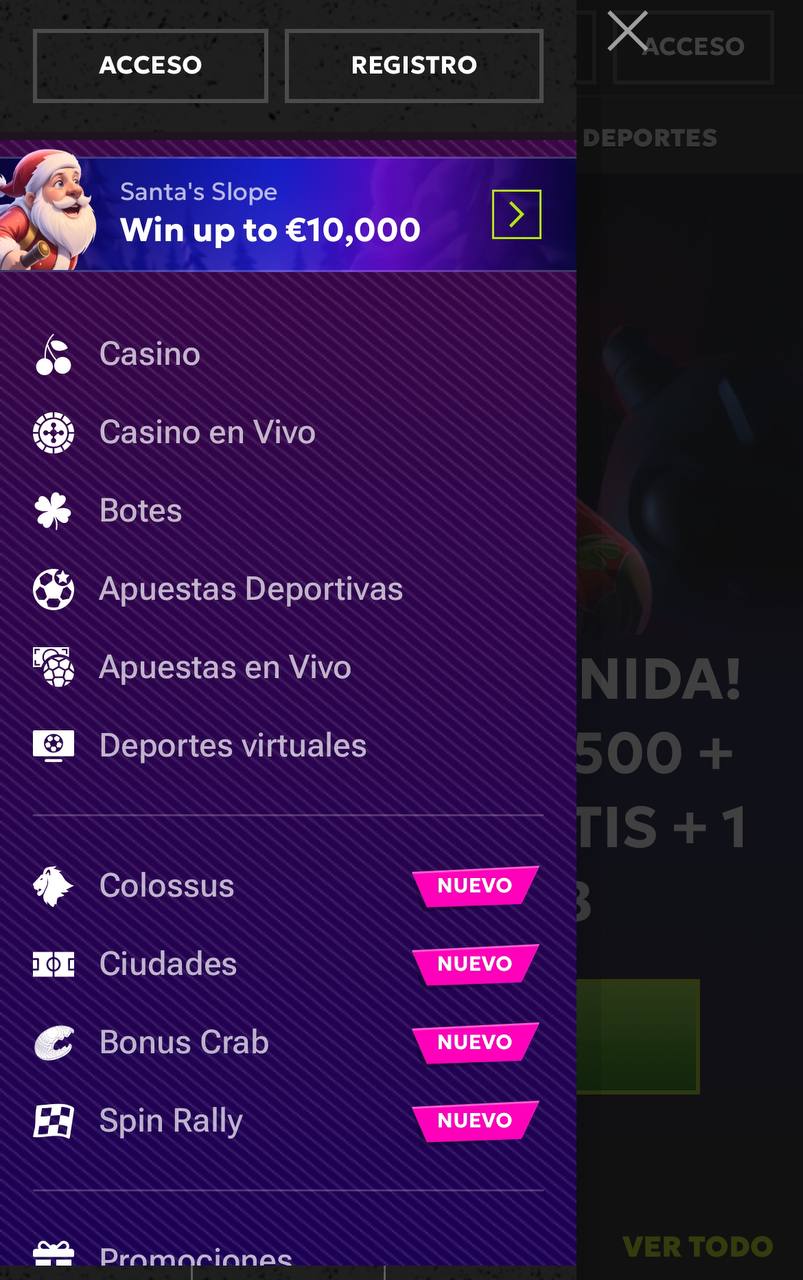Screen dimensions: 803x1280
Task: Click the ACCESO login button
Action: pyautogui.click(x=150, y=65)
